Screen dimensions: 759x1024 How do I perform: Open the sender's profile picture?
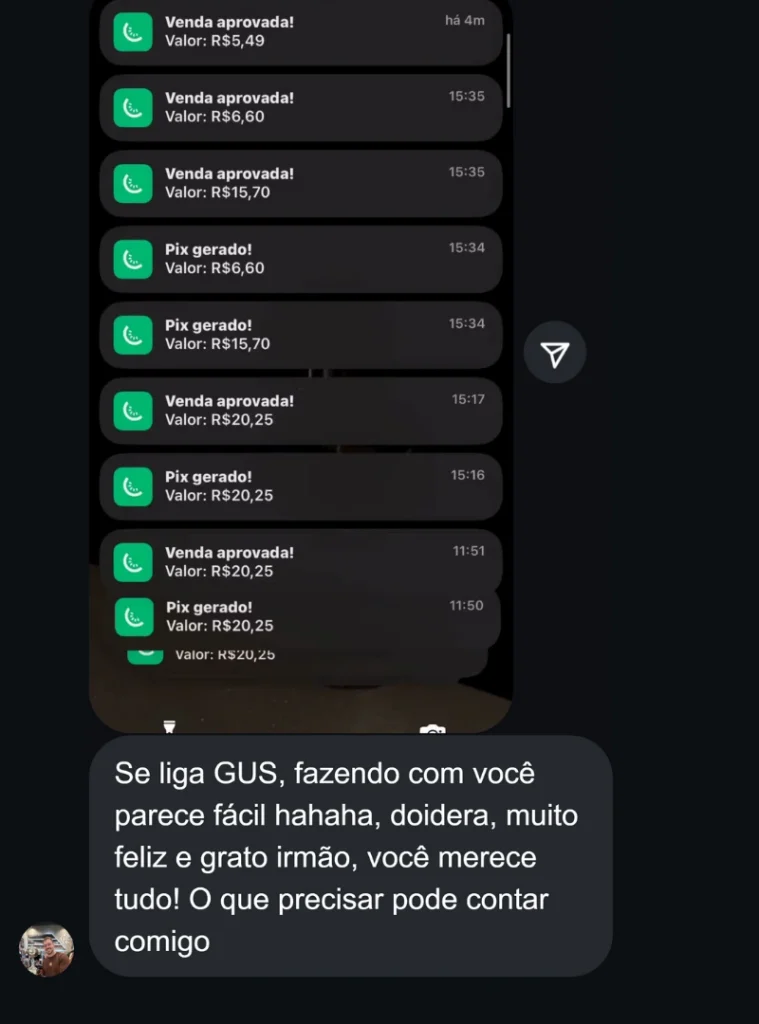click(x=46, y=949)
